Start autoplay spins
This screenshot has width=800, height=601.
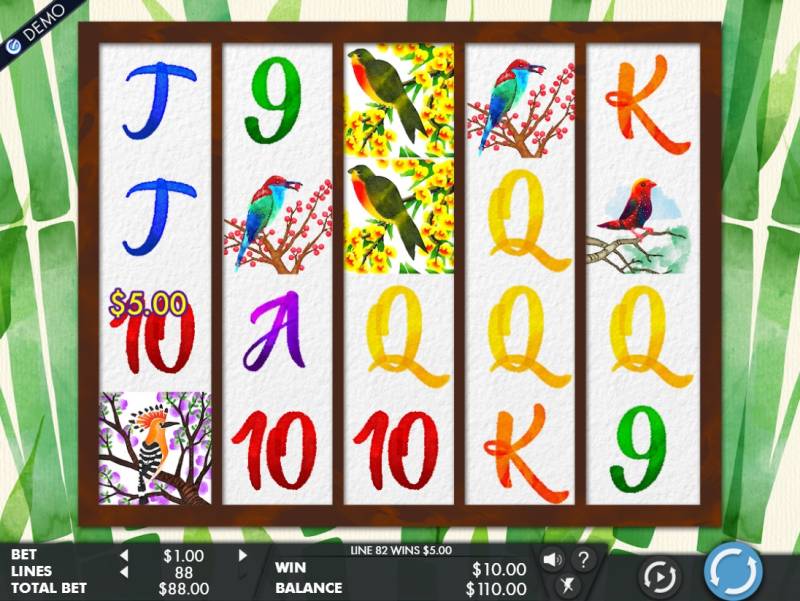point(659,576)
